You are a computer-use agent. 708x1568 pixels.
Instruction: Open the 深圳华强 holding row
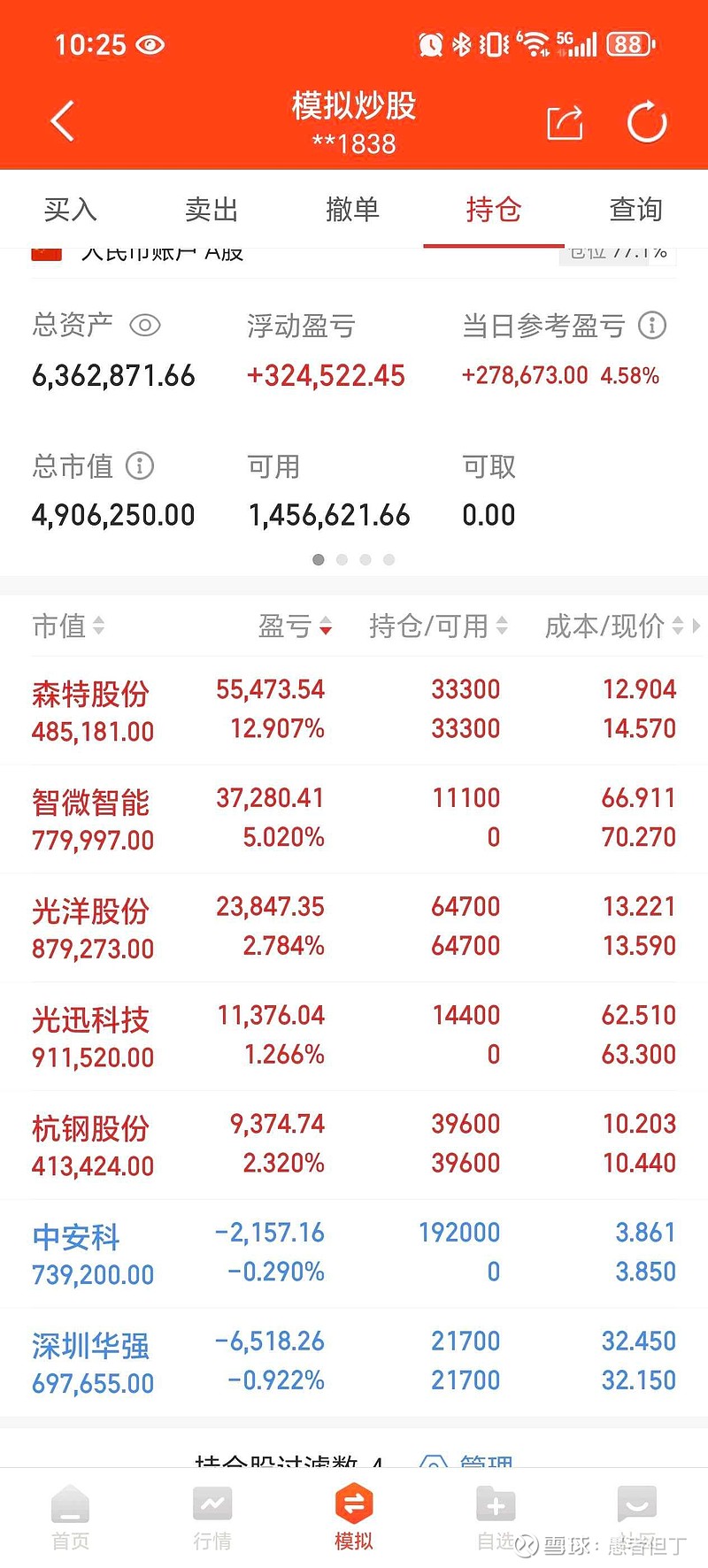[x=354, y=1363]
